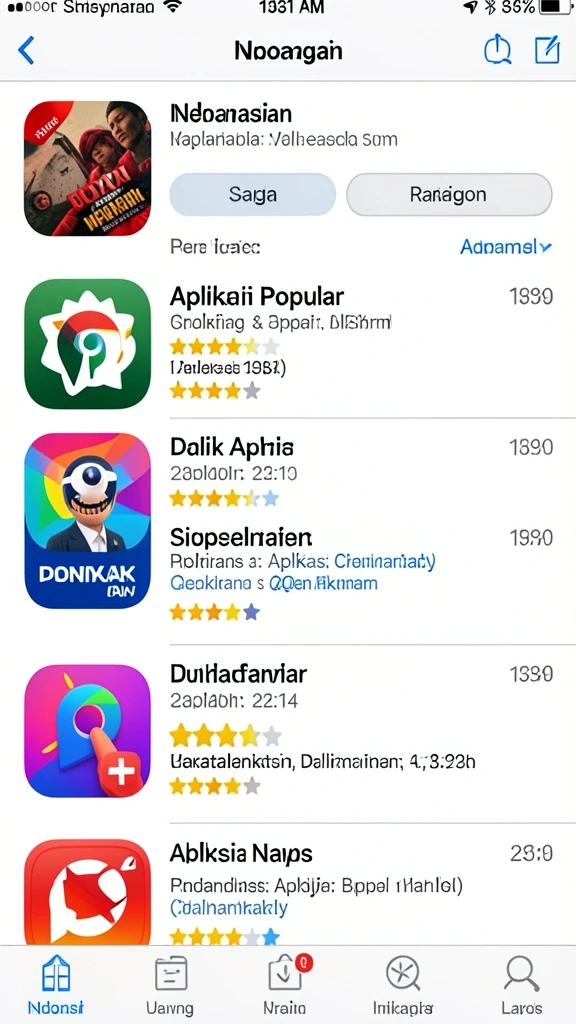Open the Laros search tab
The height and width of the screenshot is (1024, 576).
tap(521, 985)
